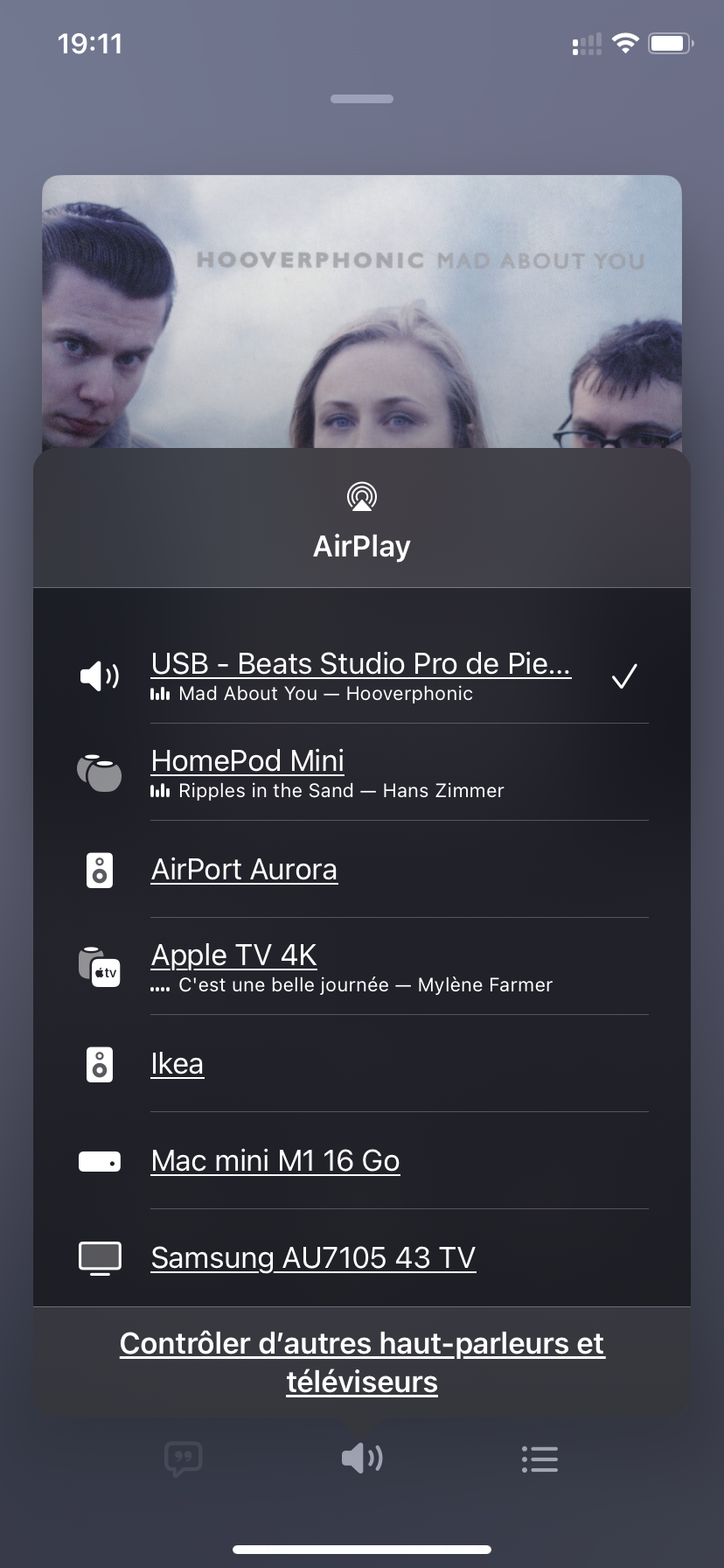Viewport: 724px width, 1568px height.
Task: Open the lyrics speech bubble icon
Action: click(x=184, y=1459)
